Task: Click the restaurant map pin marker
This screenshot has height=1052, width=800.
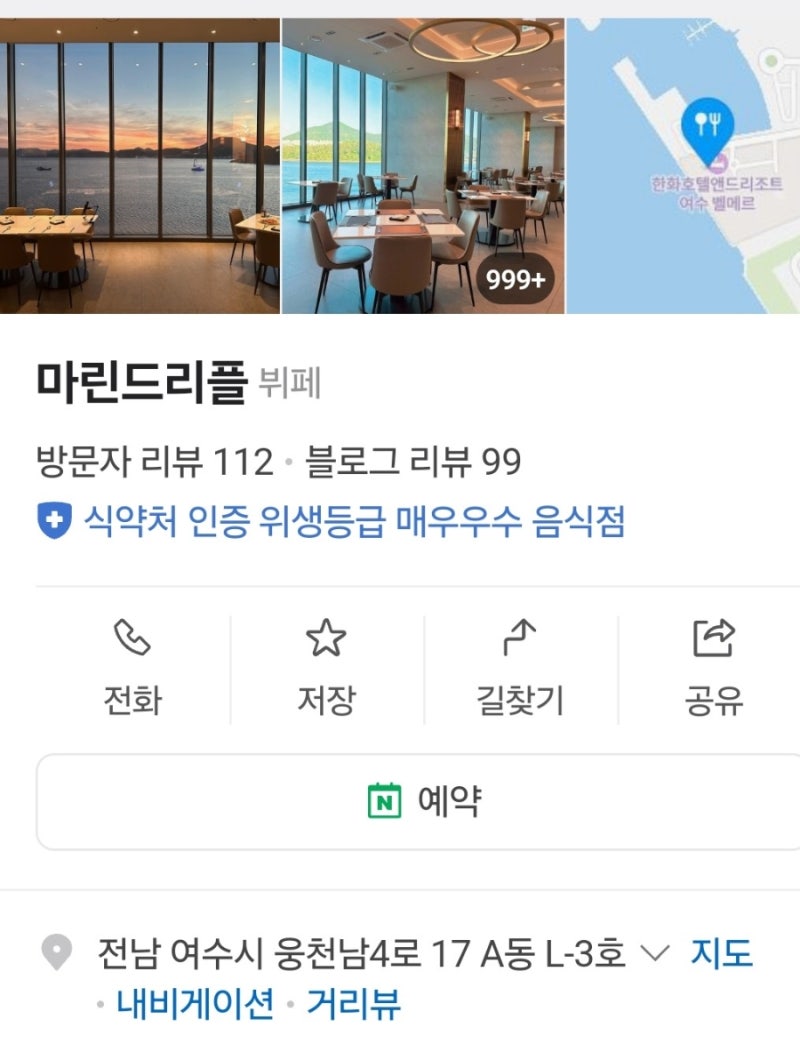Action: tap(711, 118)
